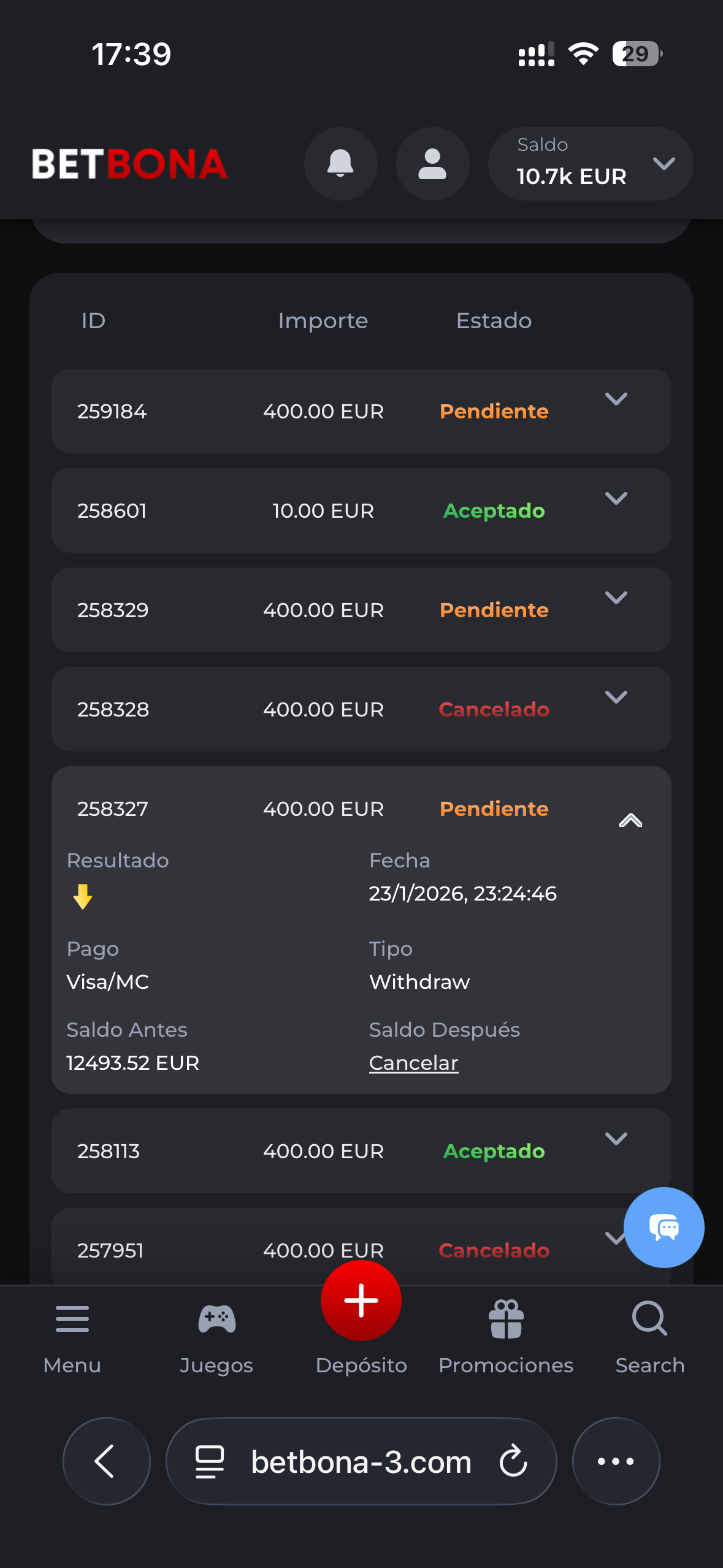Go back in the browser

click(106, 1461)
